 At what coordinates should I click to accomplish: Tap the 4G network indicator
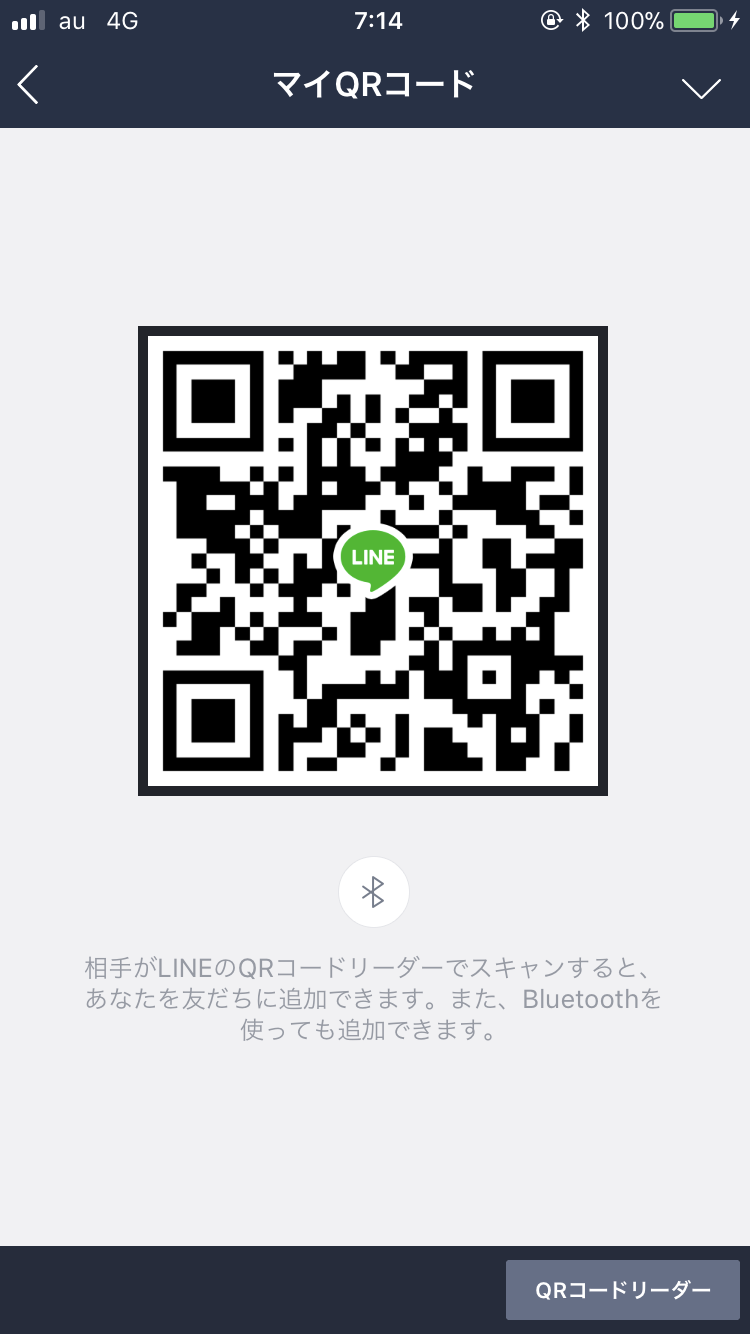point(122,20)
